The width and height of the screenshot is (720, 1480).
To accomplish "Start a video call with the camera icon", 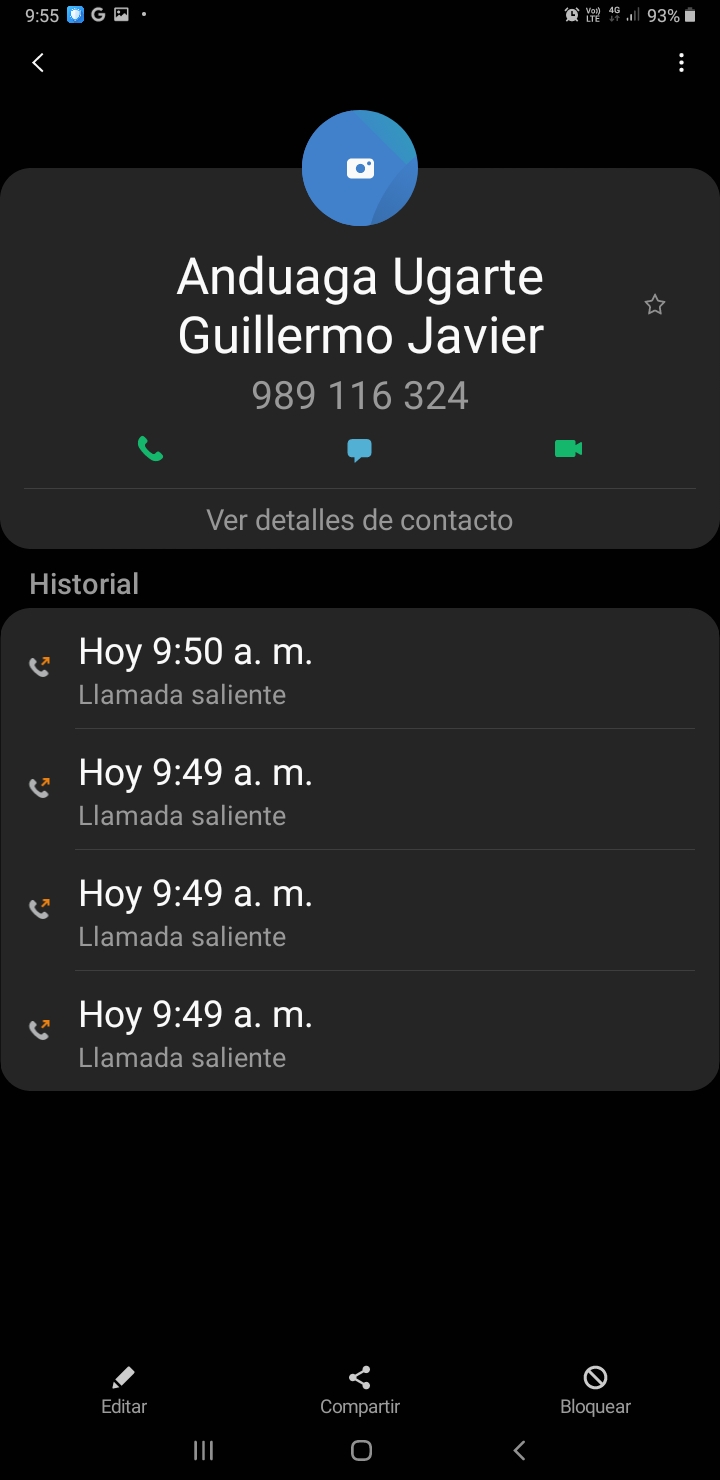I will pos(568,449).
